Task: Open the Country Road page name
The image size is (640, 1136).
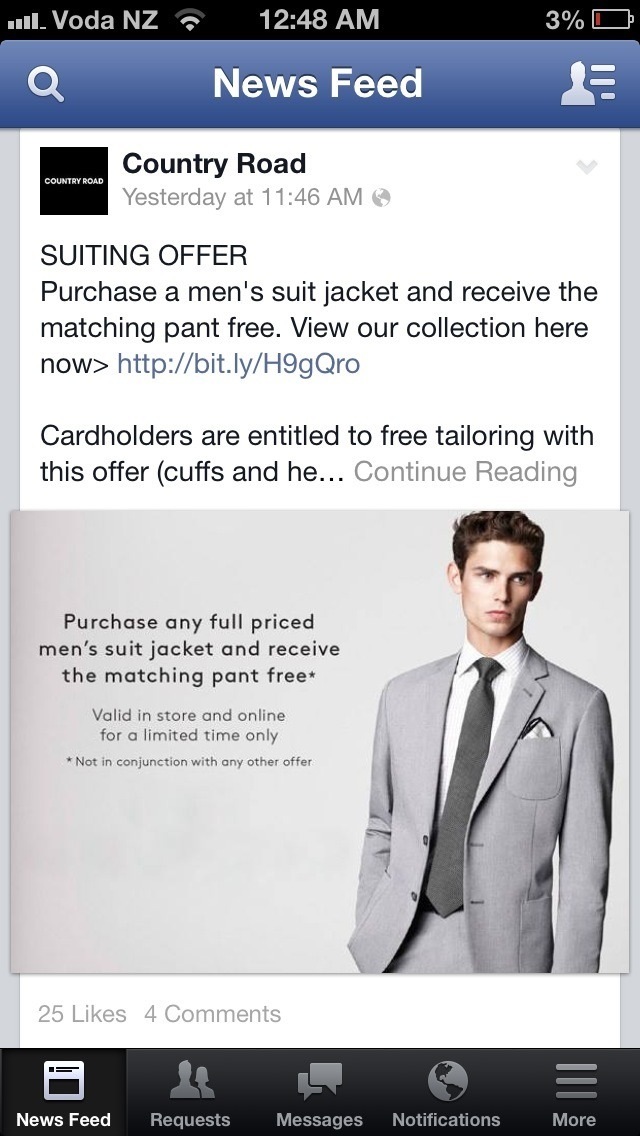Action: click(214, 163)
